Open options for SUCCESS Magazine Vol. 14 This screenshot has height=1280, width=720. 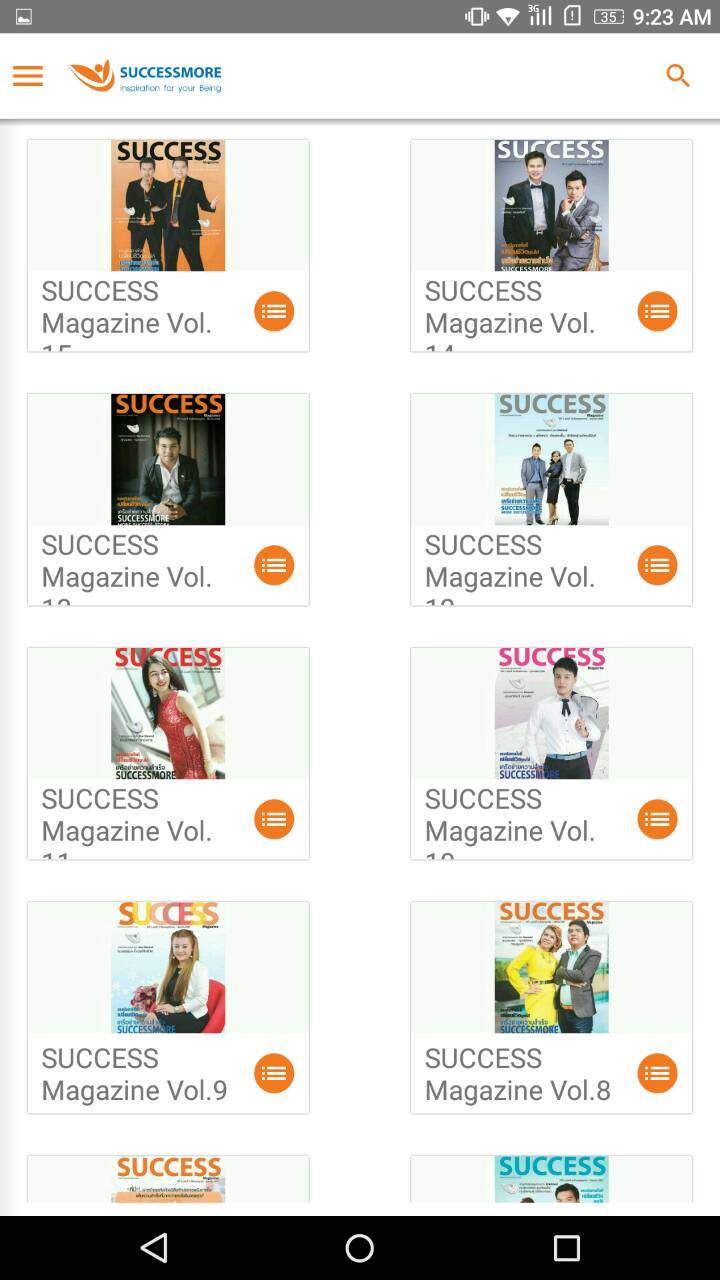click(657, 311)
